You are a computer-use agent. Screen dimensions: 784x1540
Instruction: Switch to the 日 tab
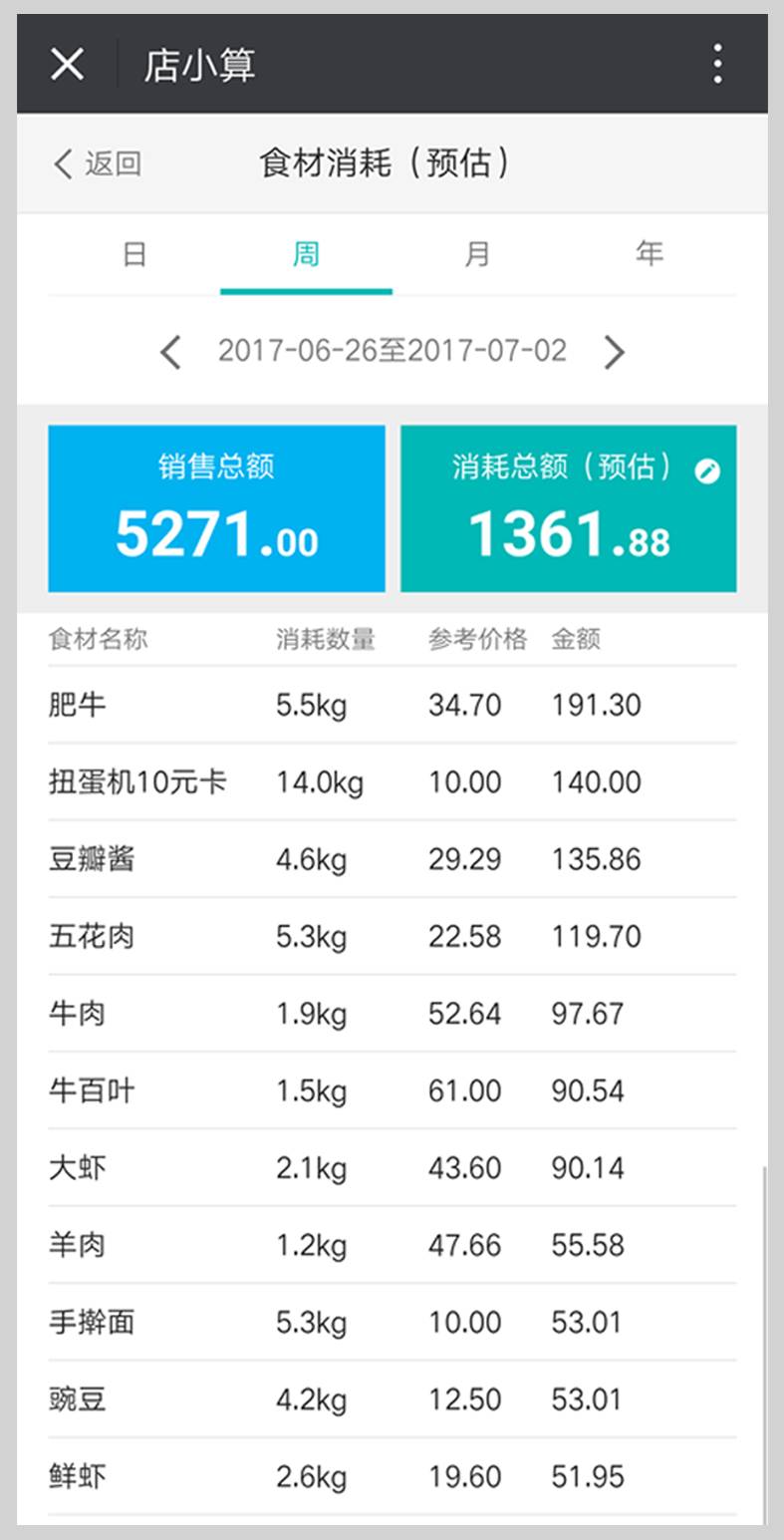click(134, 255)
